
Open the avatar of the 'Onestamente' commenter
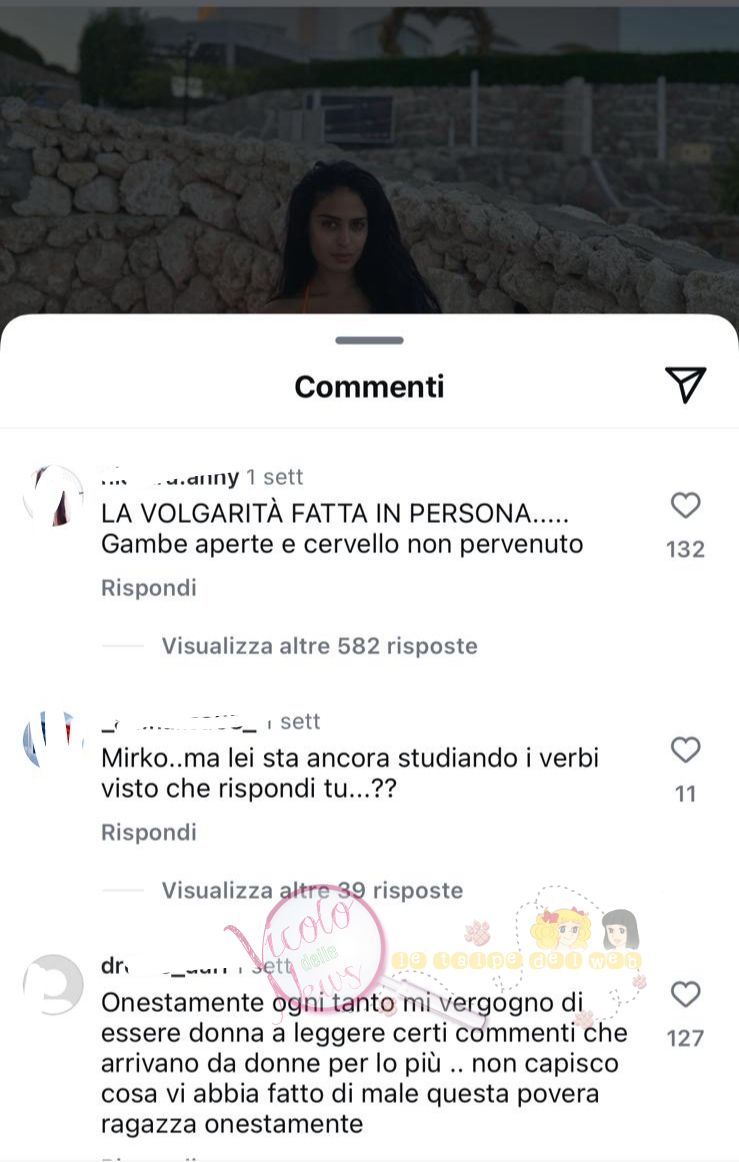click(53, 985)
